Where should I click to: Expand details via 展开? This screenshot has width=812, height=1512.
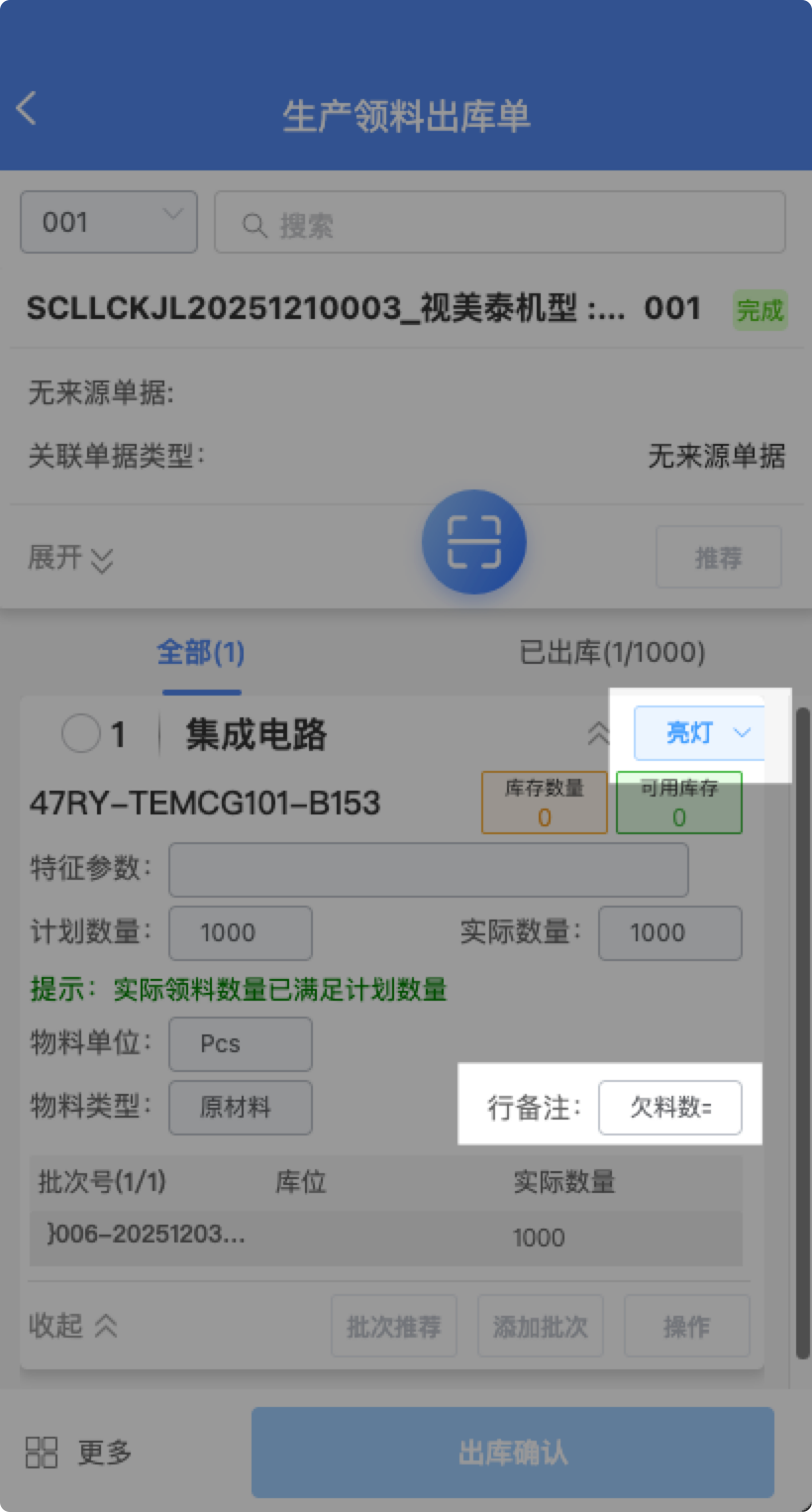[70, 558]
